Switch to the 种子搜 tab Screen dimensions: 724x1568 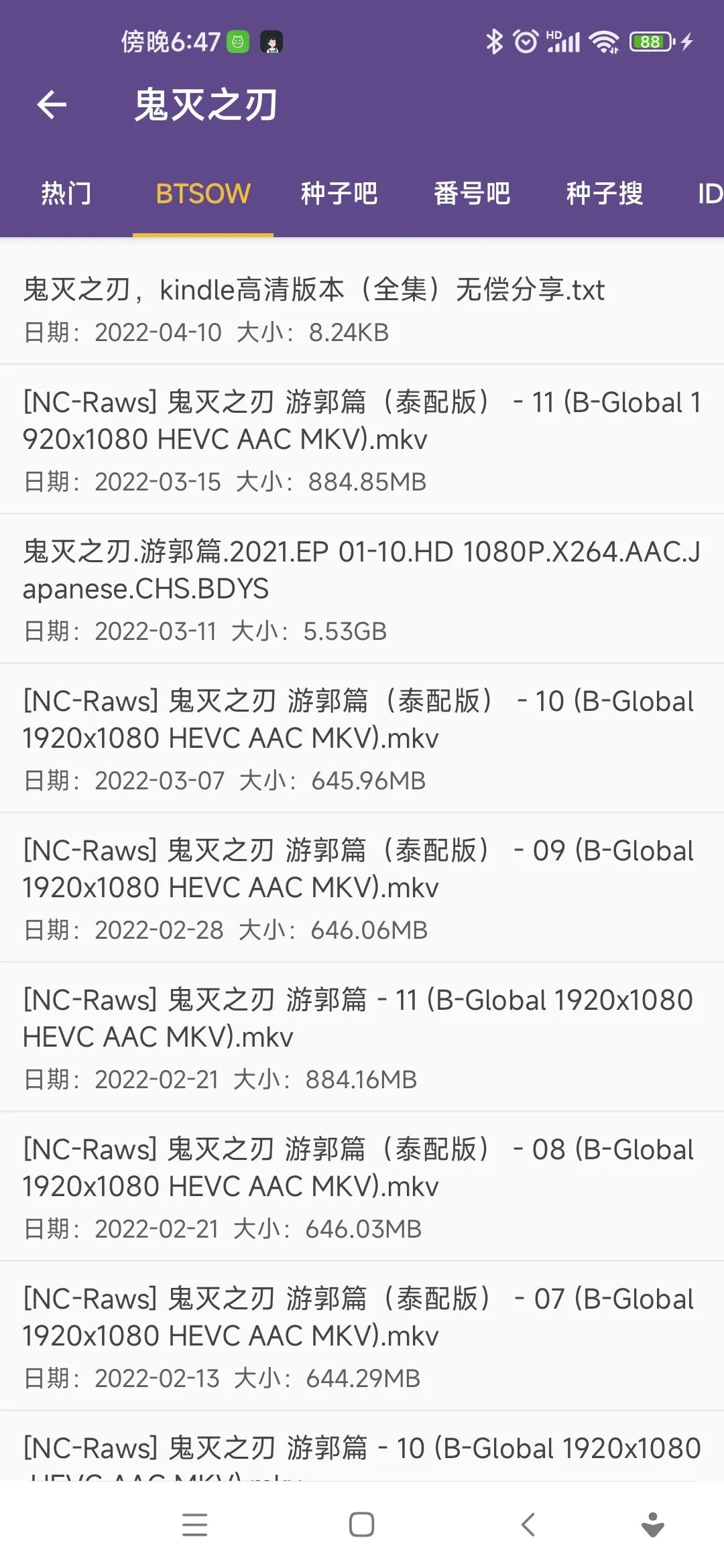click(604, 194)
